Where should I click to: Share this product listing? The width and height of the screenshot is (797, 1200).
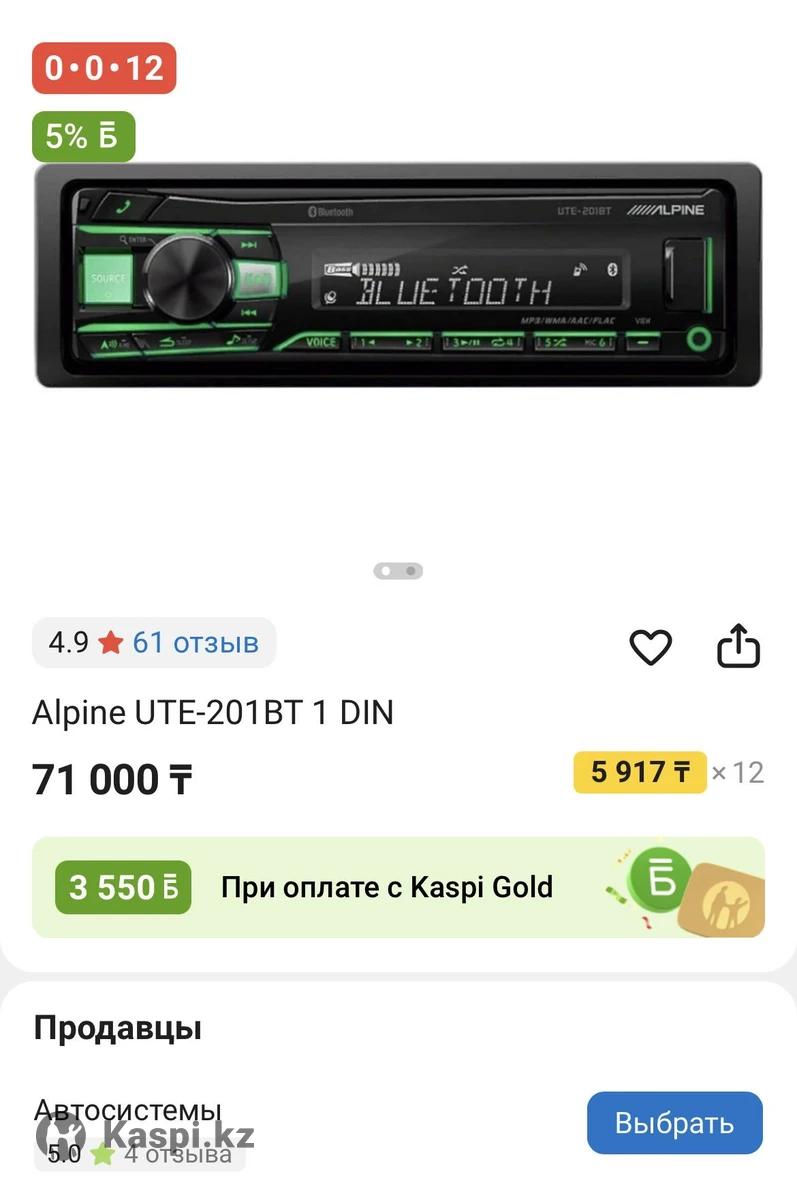739,646
